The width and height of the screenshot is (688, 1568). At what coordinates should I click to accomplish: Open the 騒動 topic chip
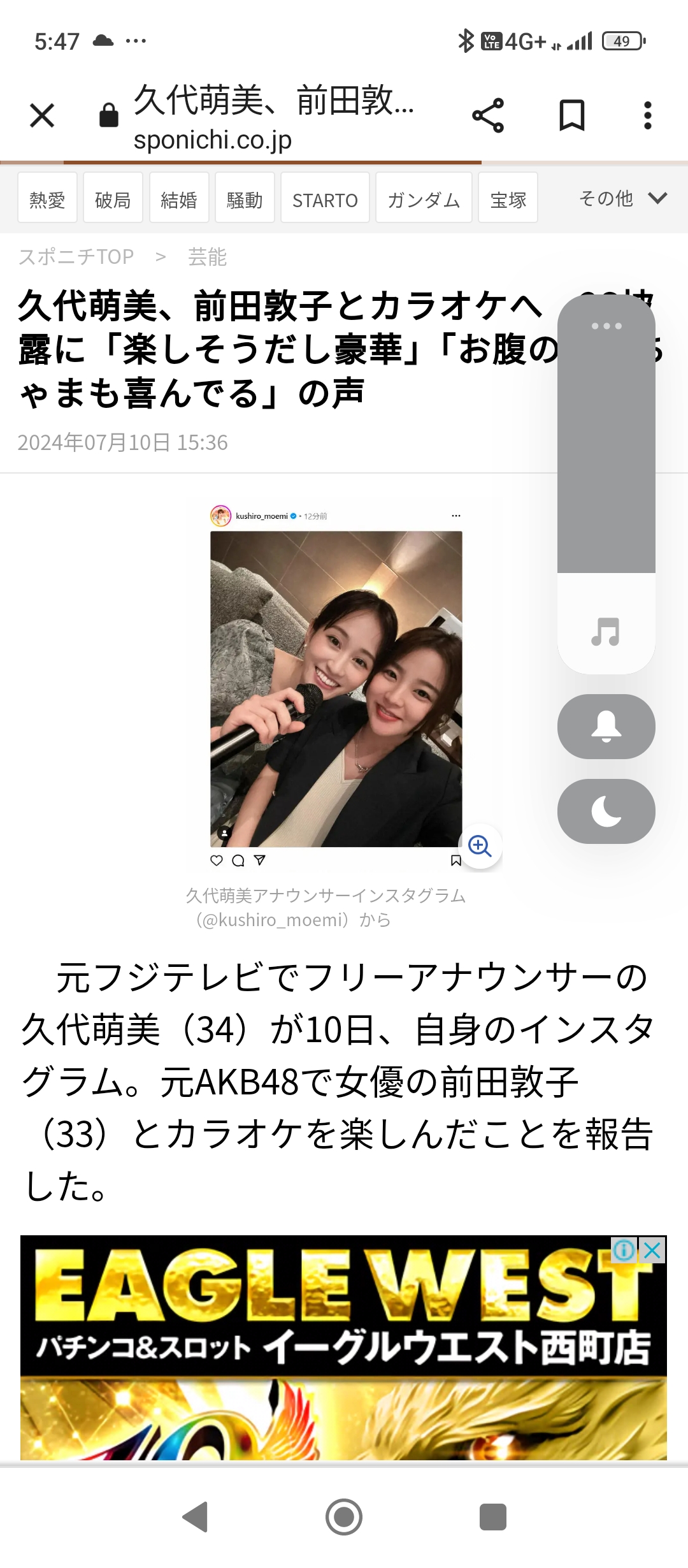point(245,200)
